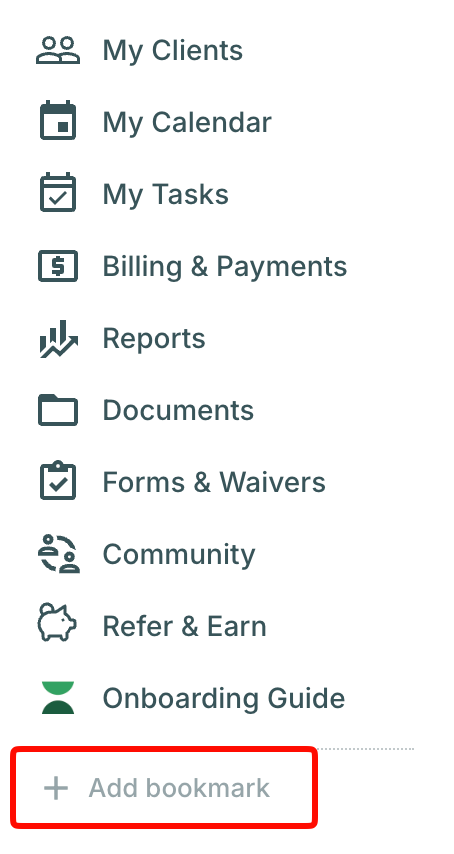Viewport: 454px width, 854px height.
Task: Go to Documents
Action: point(146,410)
